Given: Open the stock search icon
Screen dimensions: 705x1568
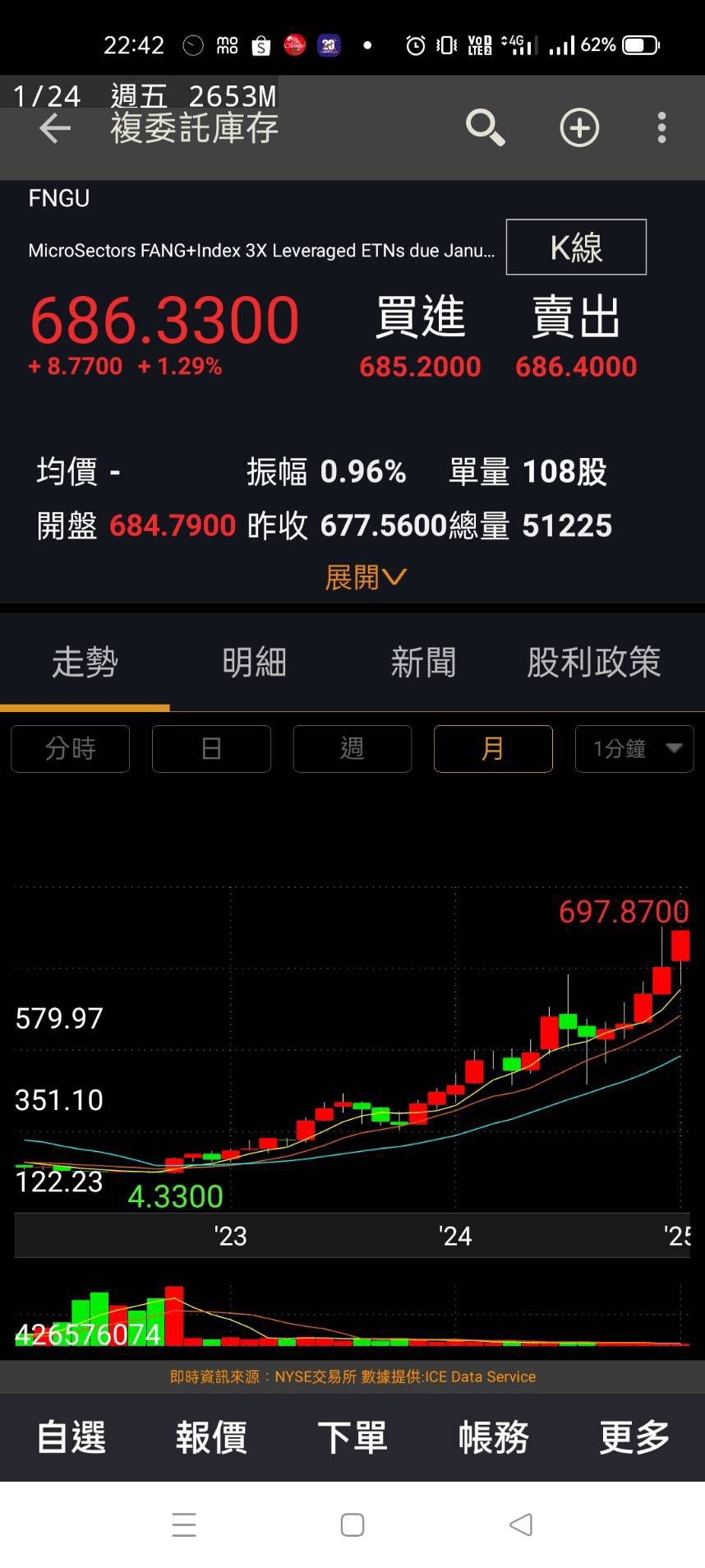Looking at the screenshot, I should tap(485, 128).
